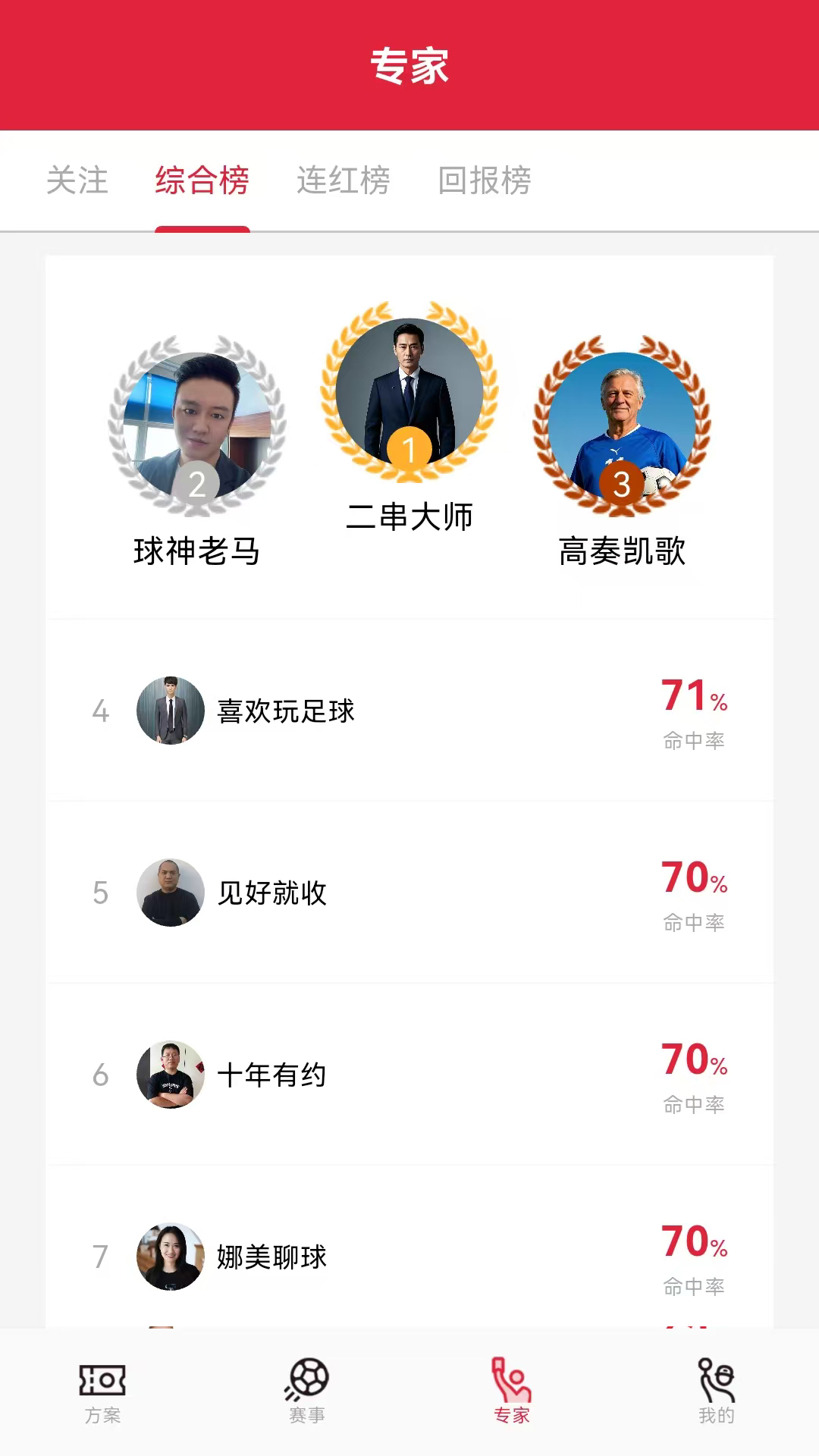
Task: Open the 方案 section via bottom icon
Action: (x=101, y=1395)
